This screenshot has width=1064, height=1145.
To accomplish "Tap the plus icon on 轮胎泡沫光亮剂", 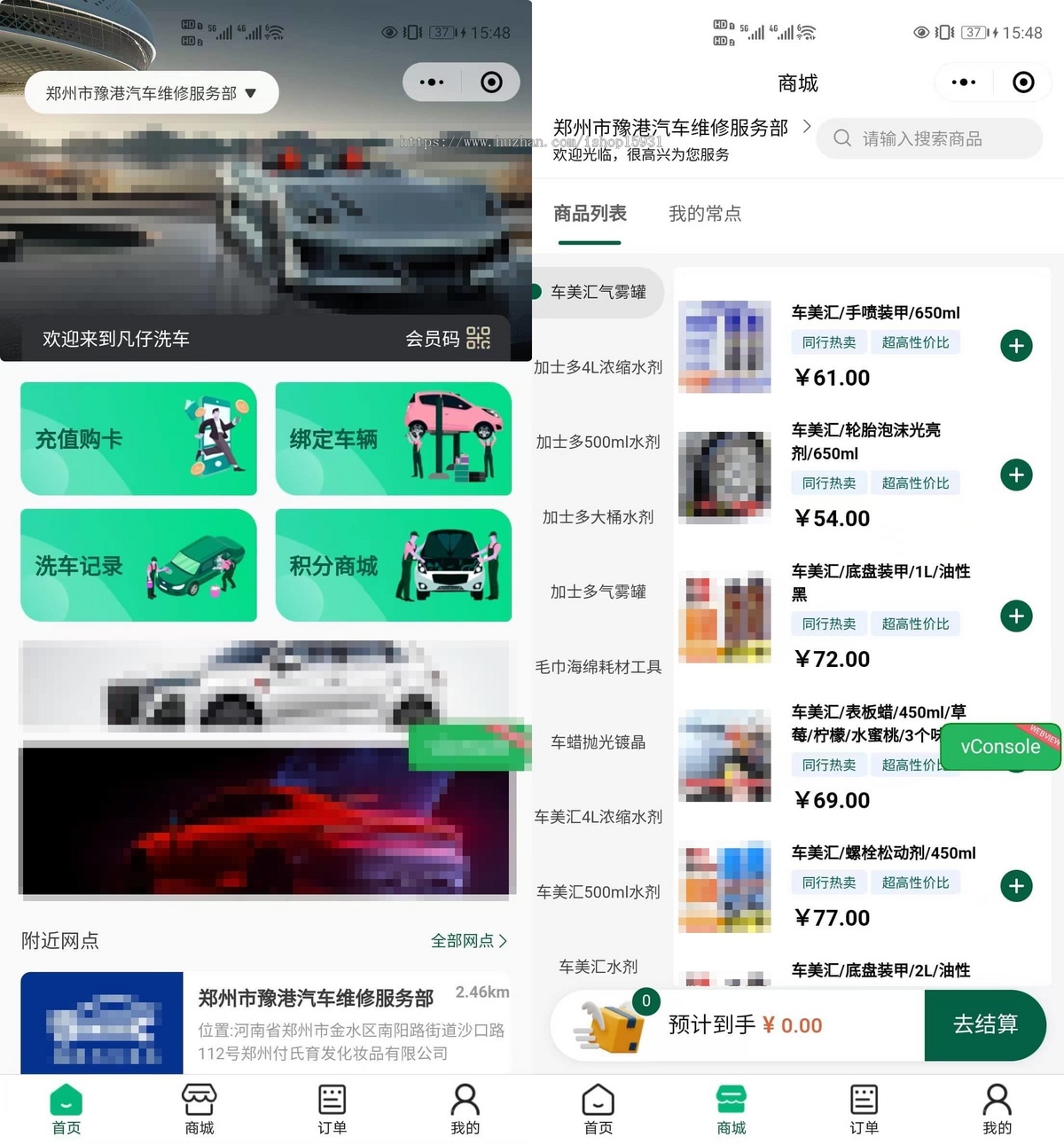I will 1016,474.
